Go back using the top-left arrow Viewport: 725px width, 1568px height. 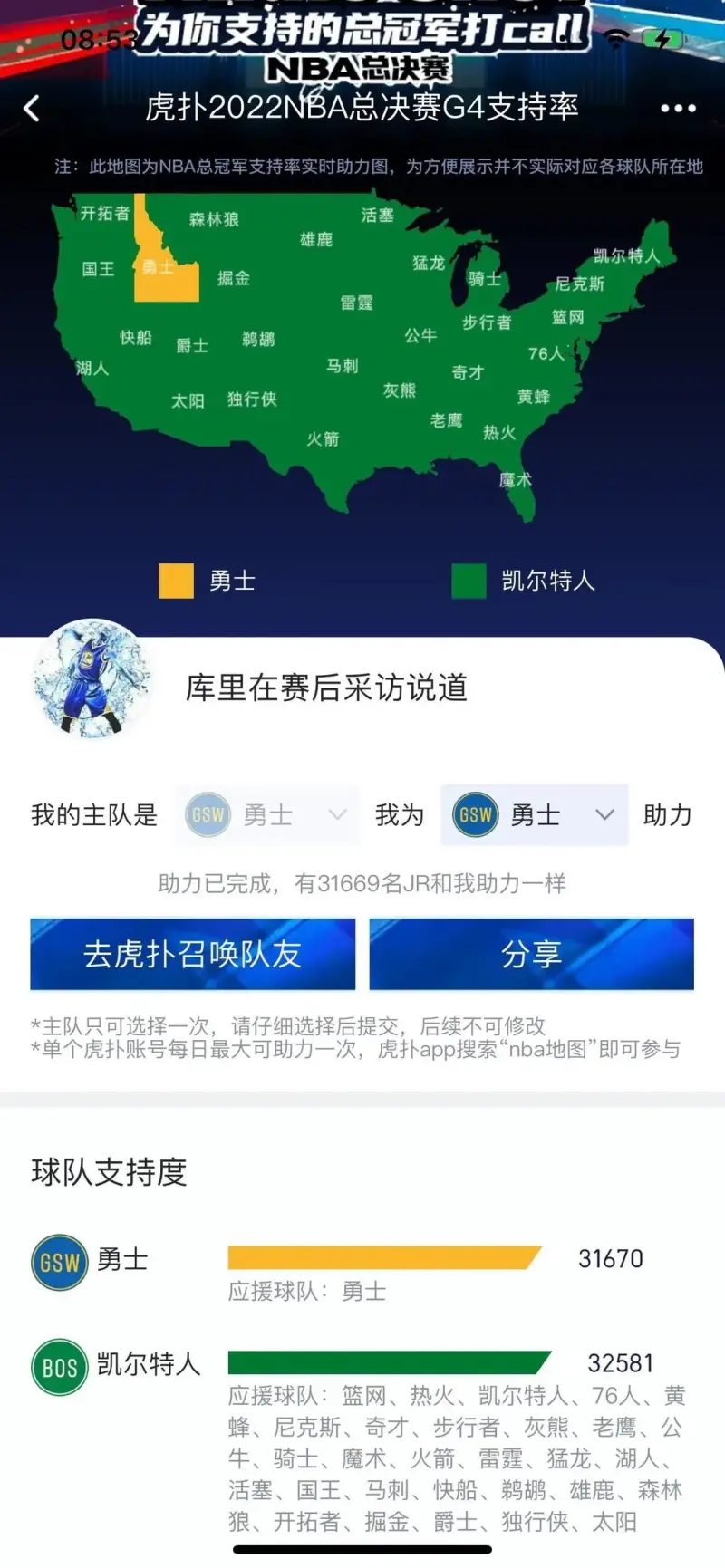click(x=32, y=109)
